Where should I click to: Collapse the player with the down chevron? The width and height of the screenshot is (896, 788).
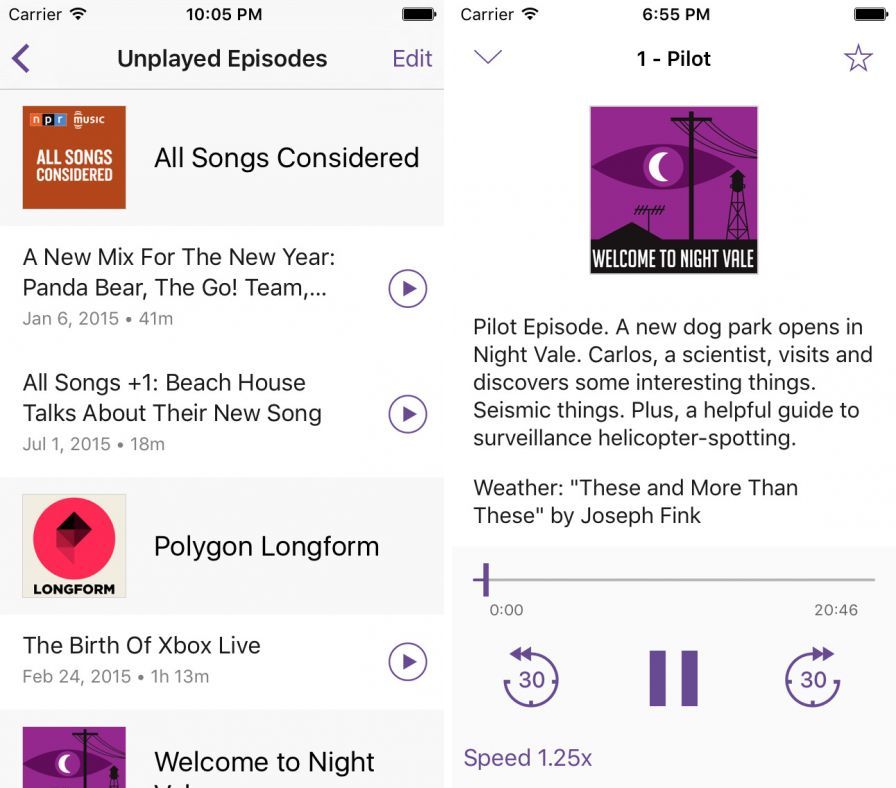(x=487, y=57)
